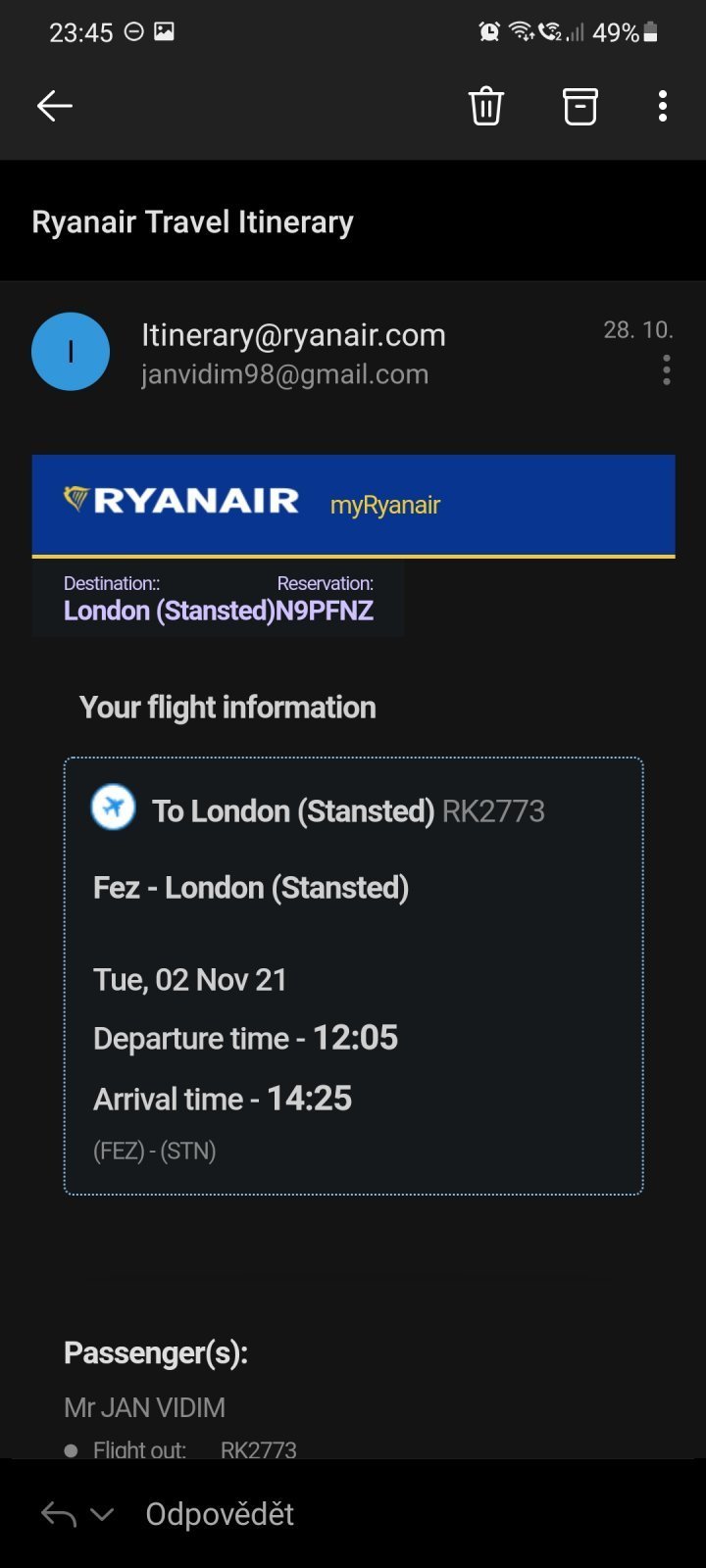This screenshot has width=706, height=1568.
Task: Delete this Ryanair email
Action: click(486, 106)
